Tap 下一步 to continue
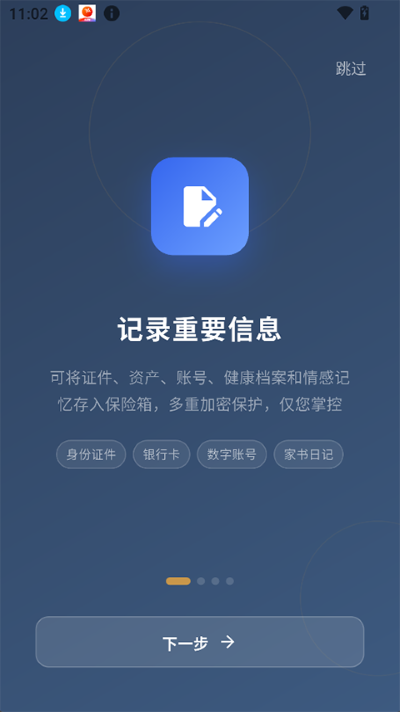This screenshot has height=712, width=400. (x=200, y=642)
